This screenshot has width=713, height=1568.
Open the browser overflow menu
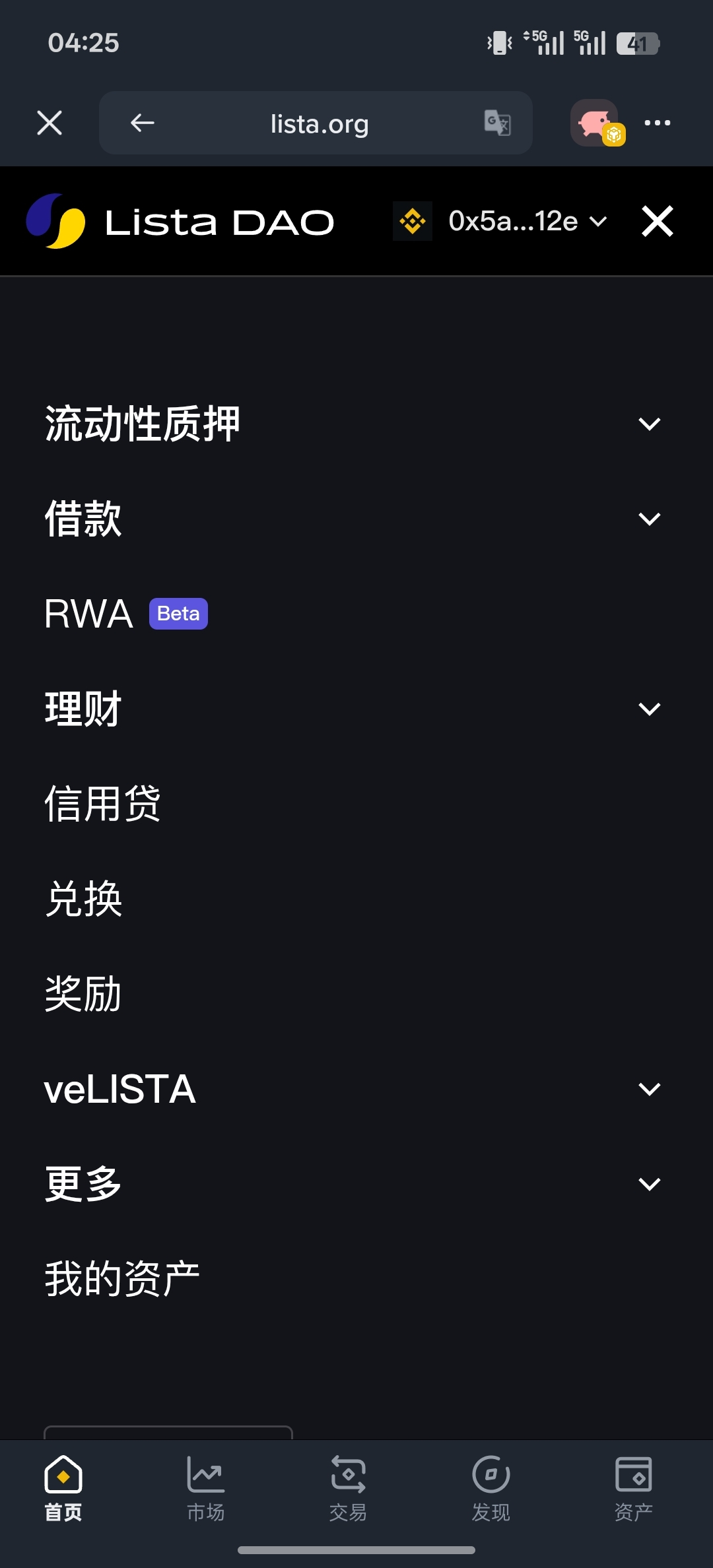click(657, 123)
